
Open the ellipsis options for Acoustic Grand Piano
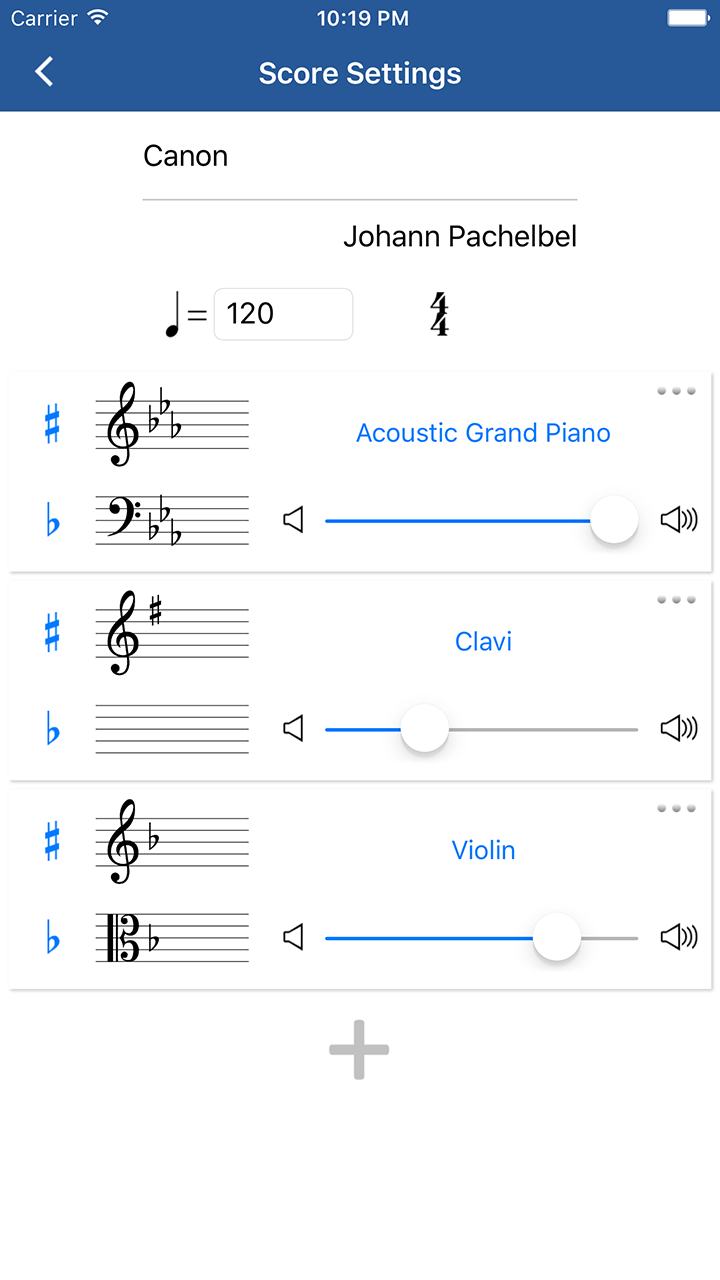675,390
